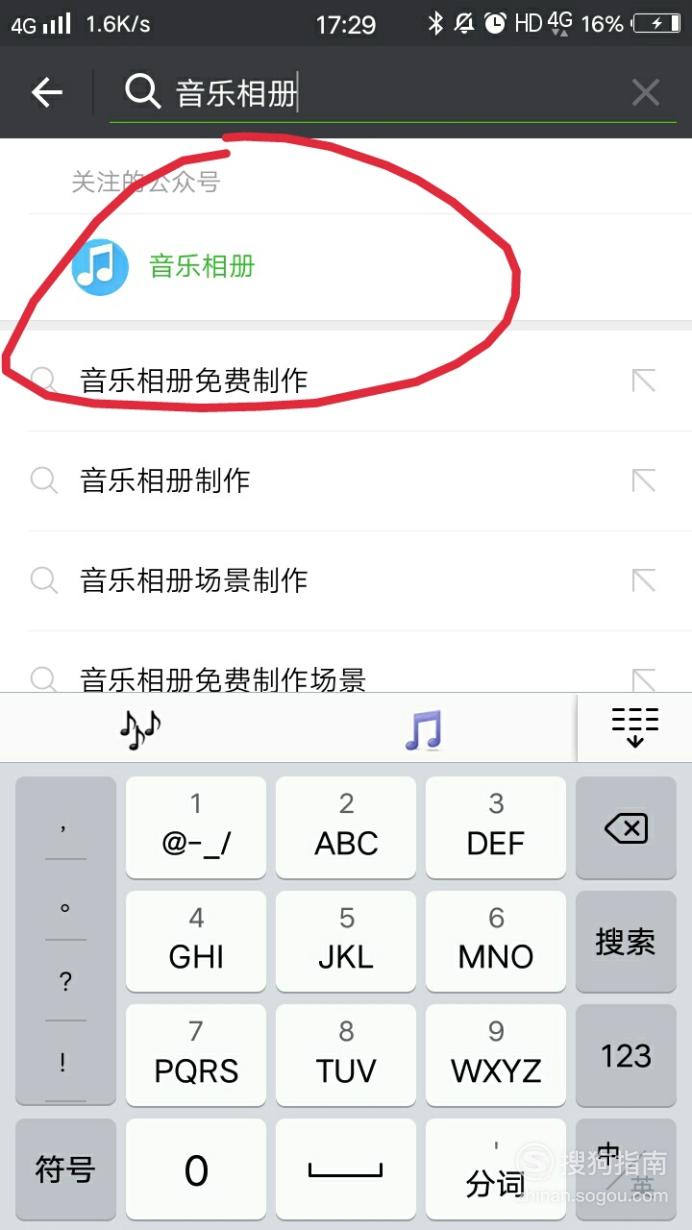Fill search with 音乐相册制作 via arrow icon

tap(644, 481)
